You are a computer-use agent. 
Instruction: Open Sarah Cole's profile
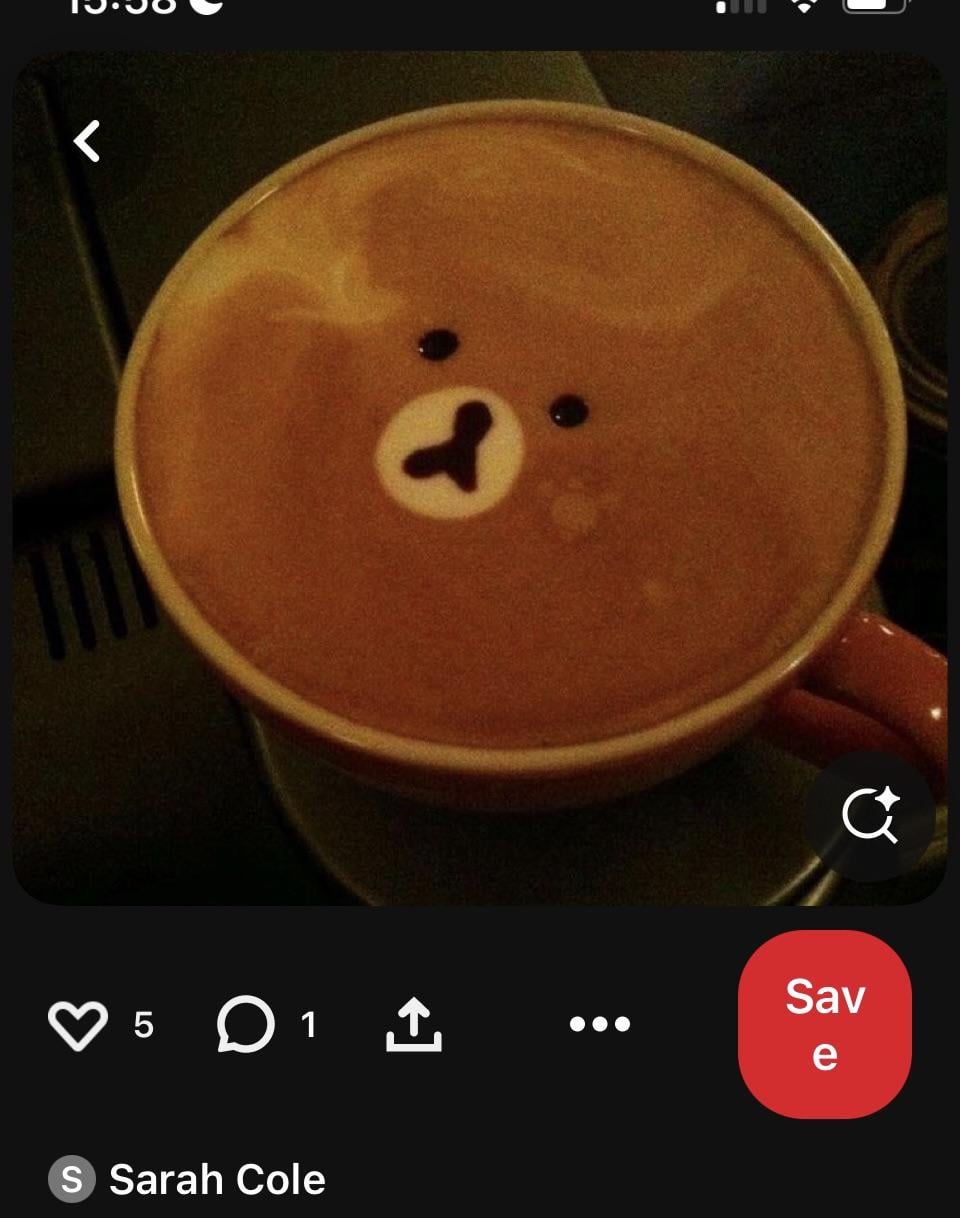215,1180
